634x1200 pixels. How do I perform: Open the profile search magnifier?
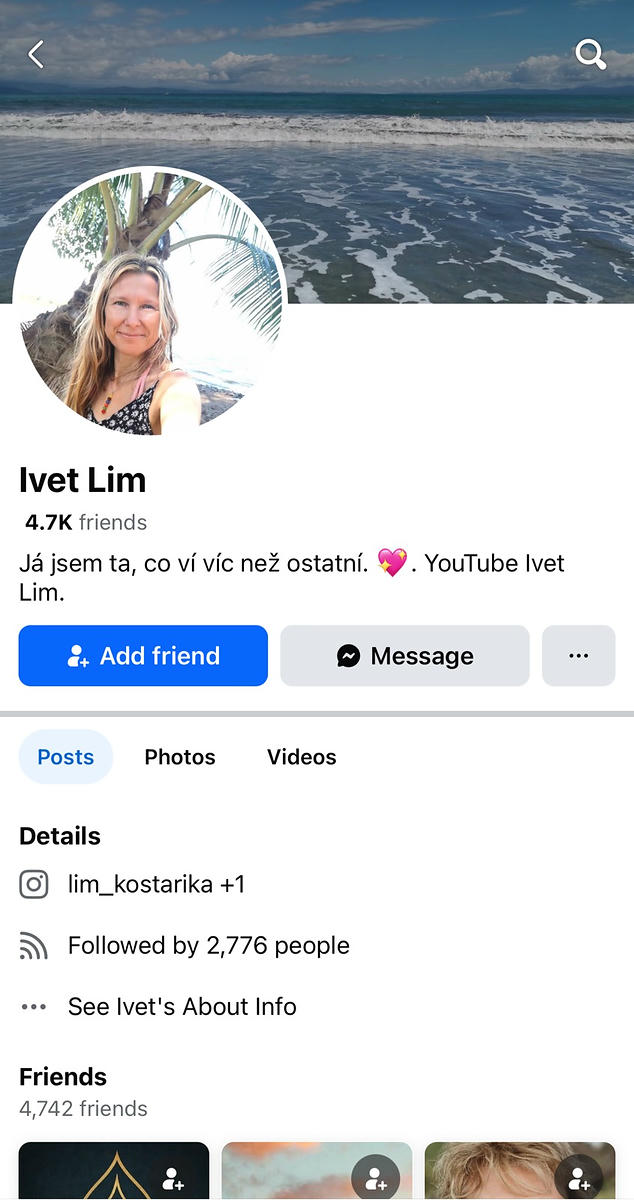click(x=591, y=55)
